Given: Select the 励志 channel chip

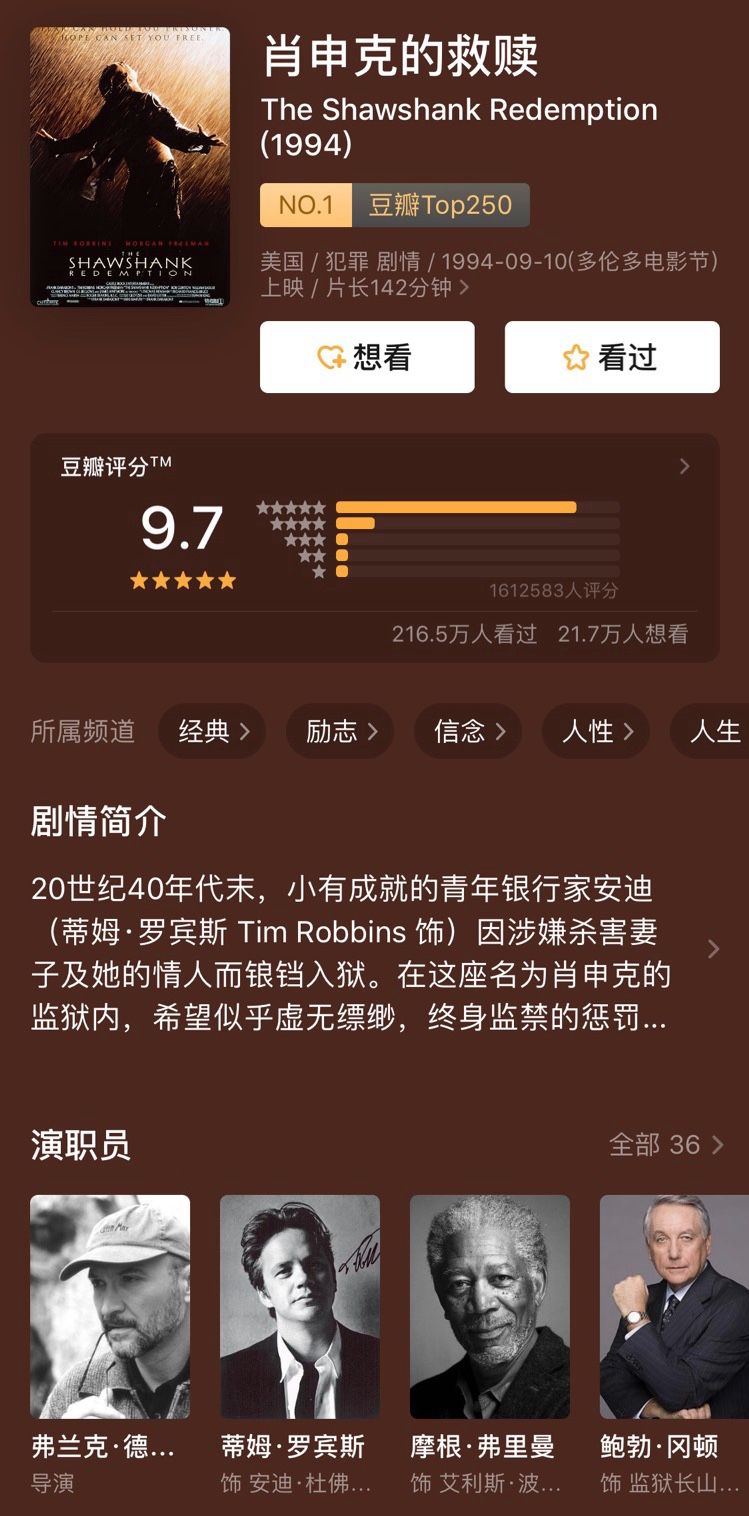Looking at the screenshot, I should (x=339, y=732).
